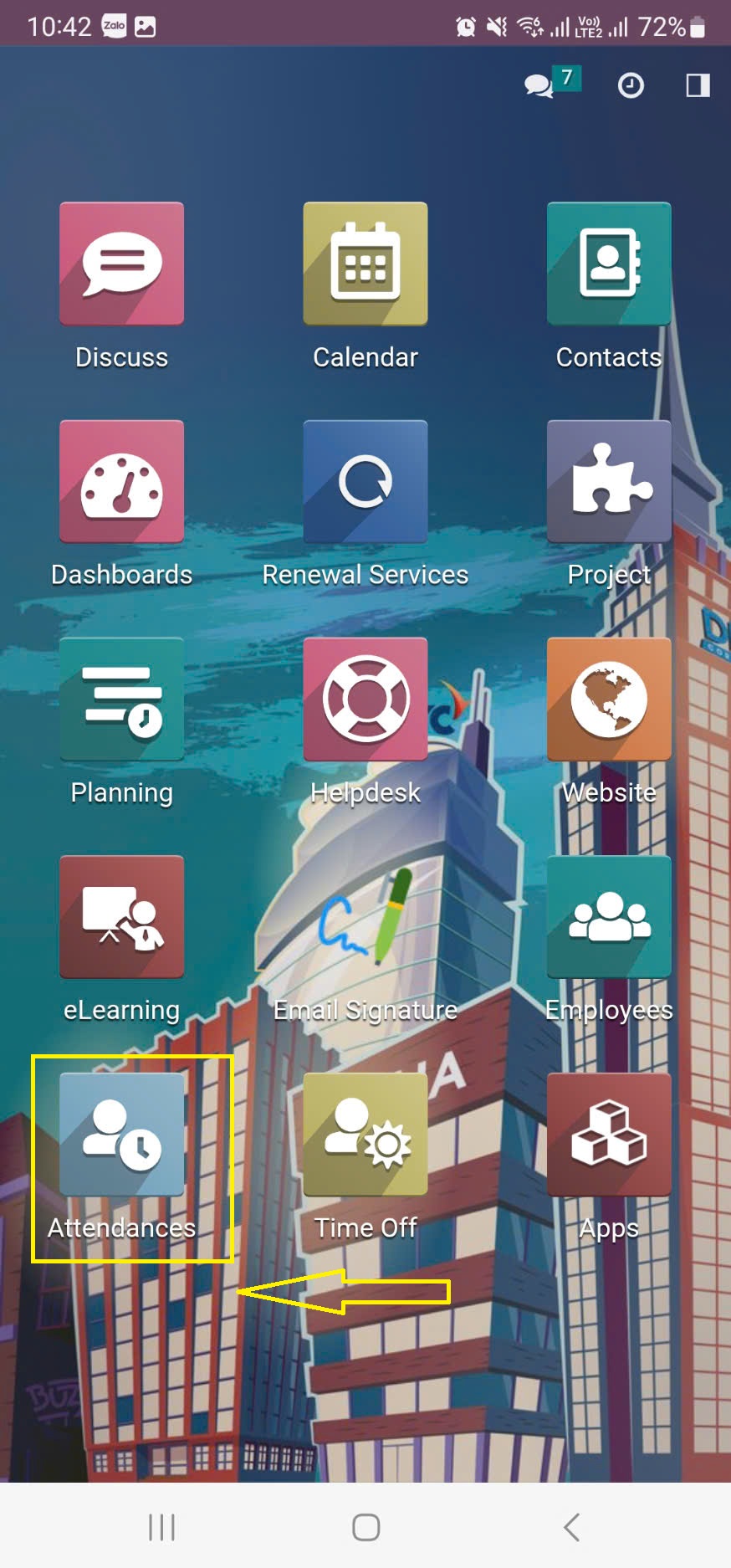The width and height of the screenshot is (731, 1568).
Task: Open Renewal Services
Action: coord(365,482)
